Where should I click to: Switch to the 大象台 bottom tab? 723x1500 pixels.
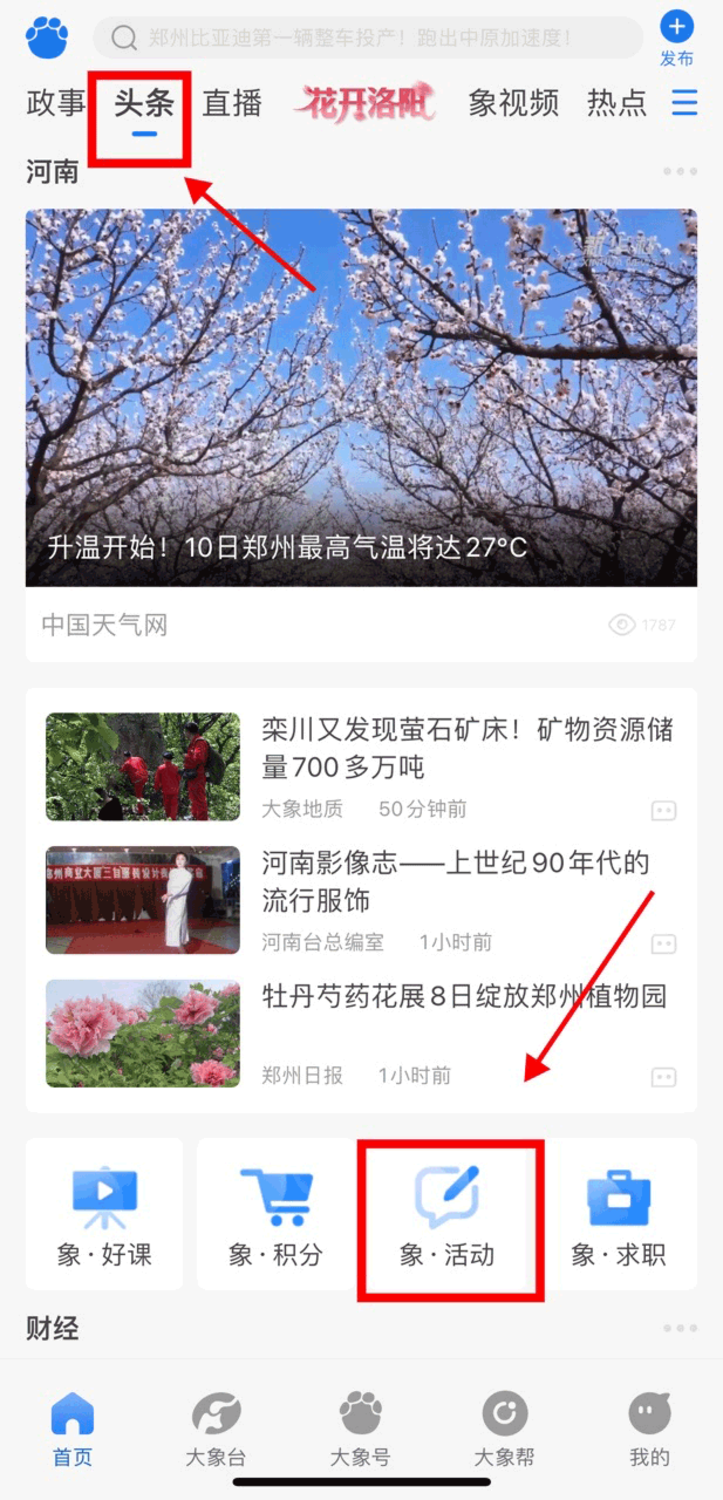pyautogui.click(x=216, y=1430)
